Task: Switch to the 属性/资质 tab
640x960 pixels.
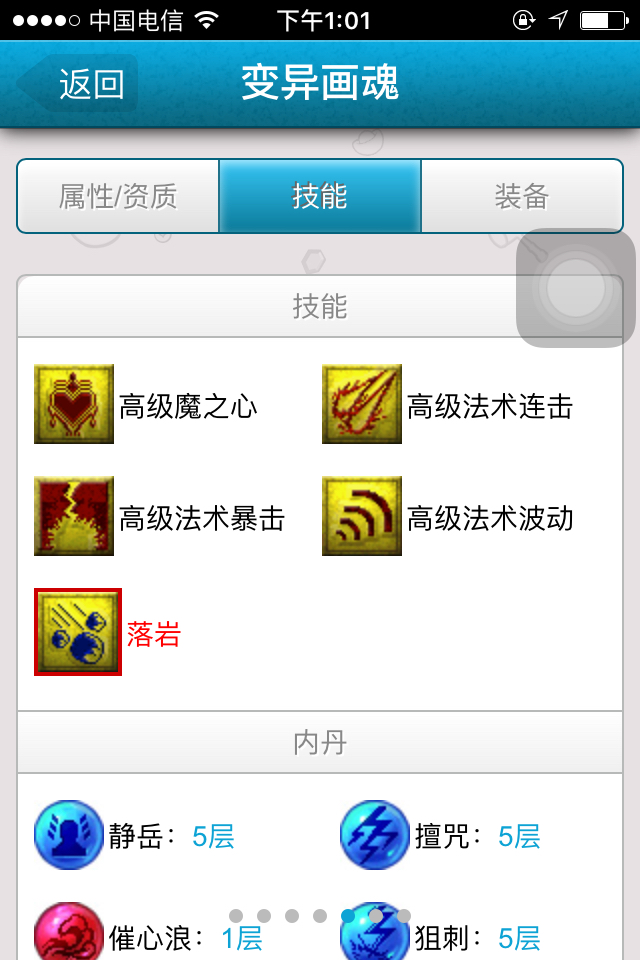Action: 118,196
